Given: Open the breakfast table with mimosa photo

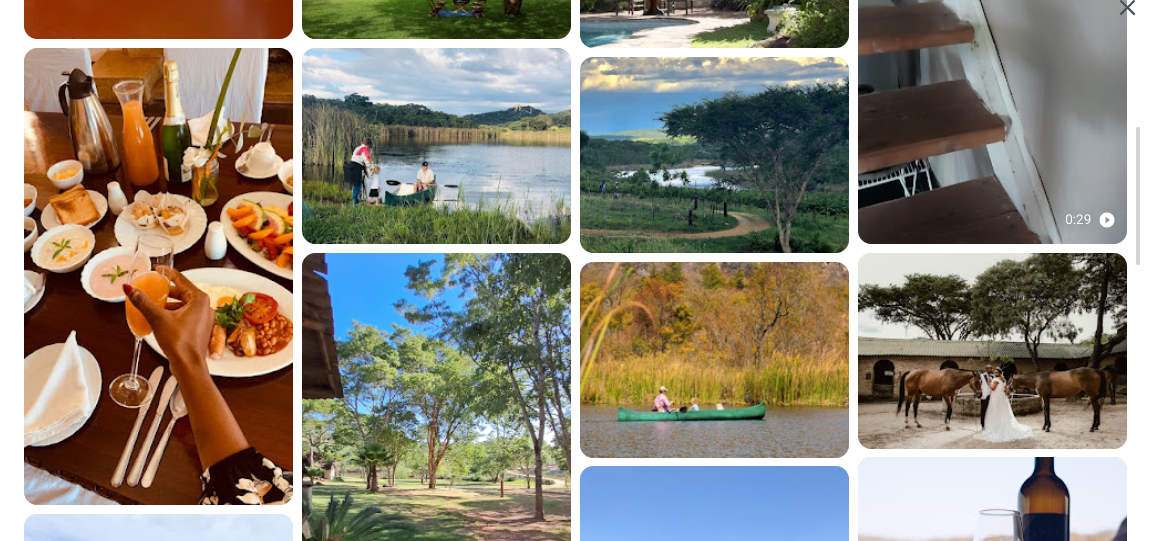Looking at the screenshot, I should (x=158, y=276).
